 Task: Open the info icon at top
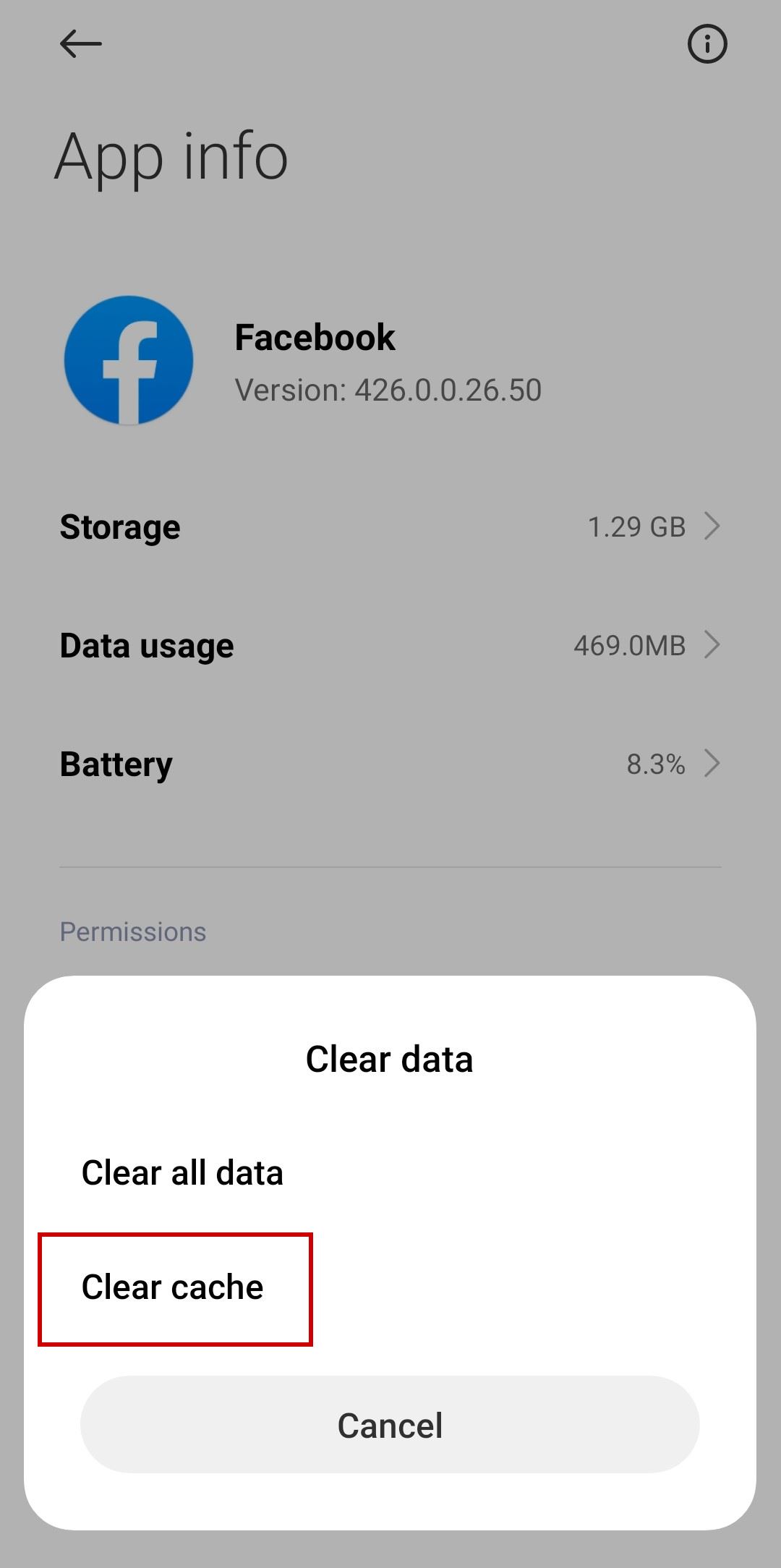tap(707, 44)
